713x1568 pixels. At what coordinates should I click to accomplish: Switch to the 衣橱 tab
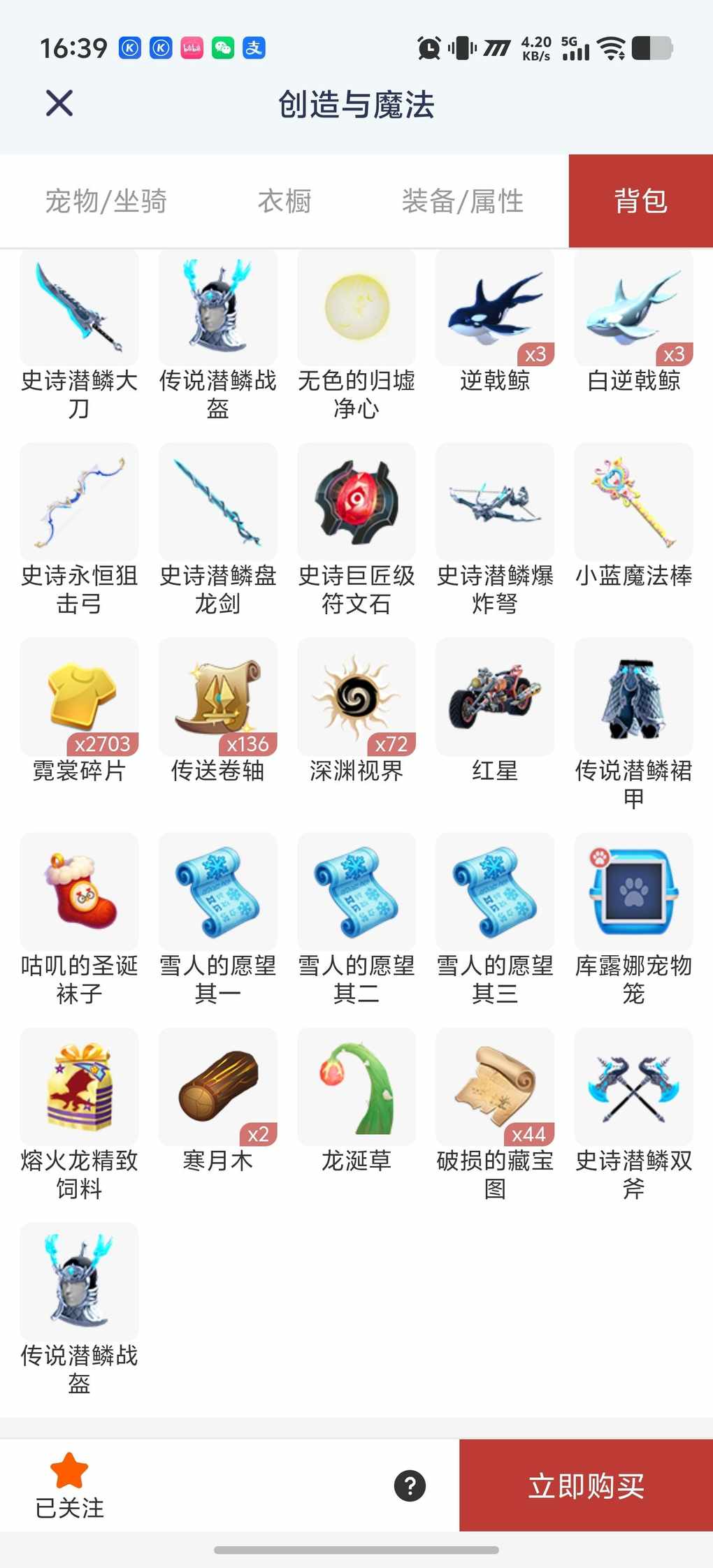pyautogui.click(x=285, y=201)
